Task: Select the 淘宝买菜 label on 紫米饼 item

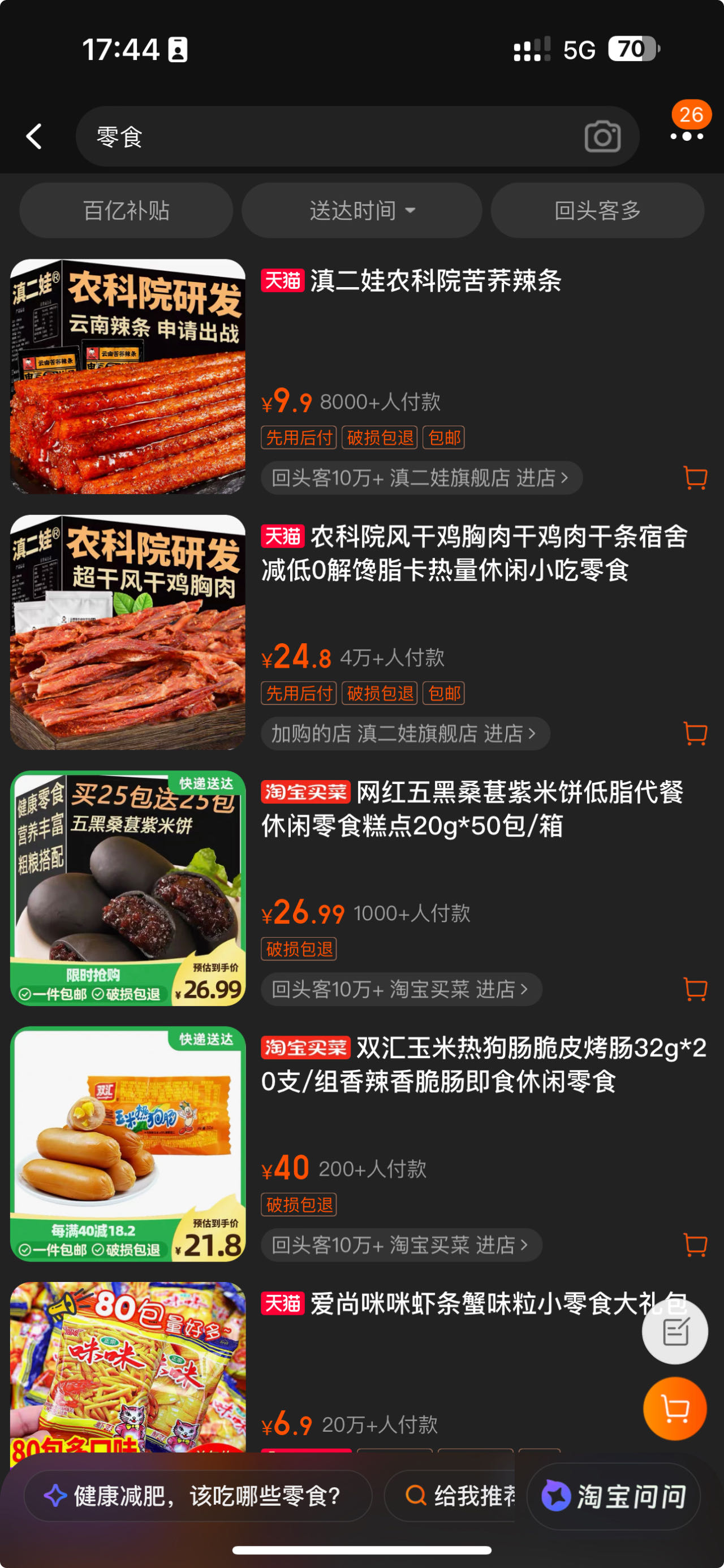Action: [305, 792]
